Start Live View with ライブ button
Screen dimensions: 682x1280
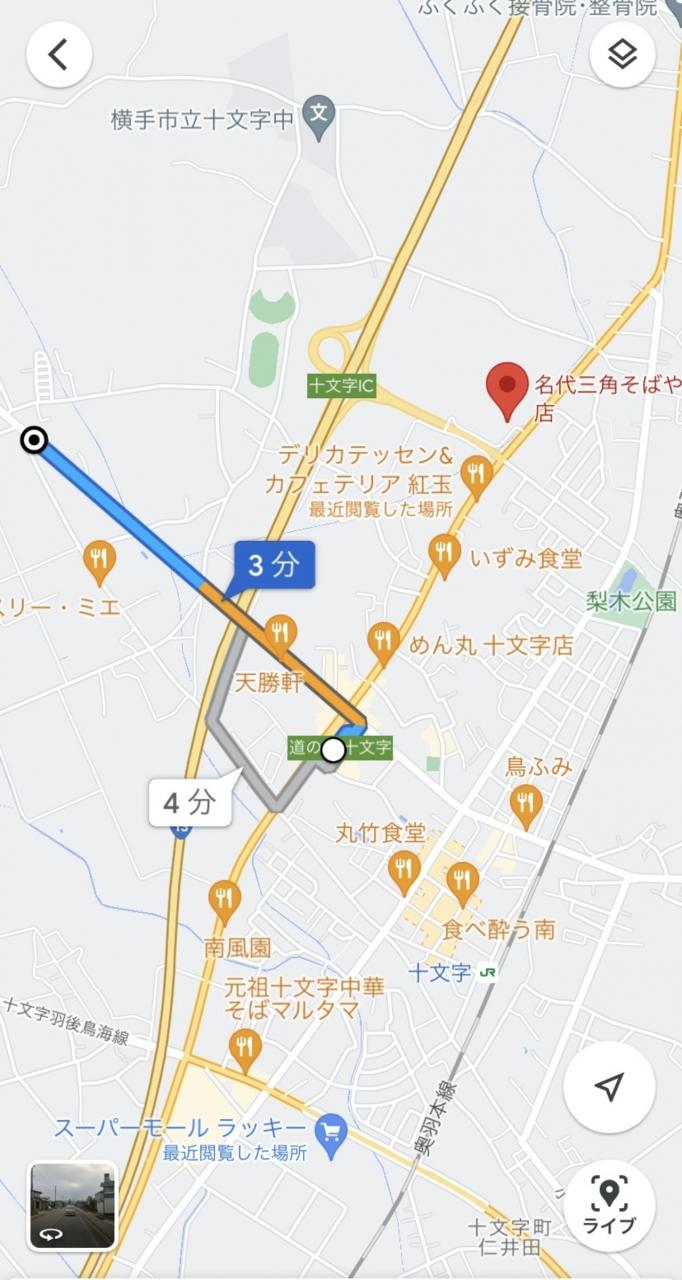click(x=609, y=1205)
